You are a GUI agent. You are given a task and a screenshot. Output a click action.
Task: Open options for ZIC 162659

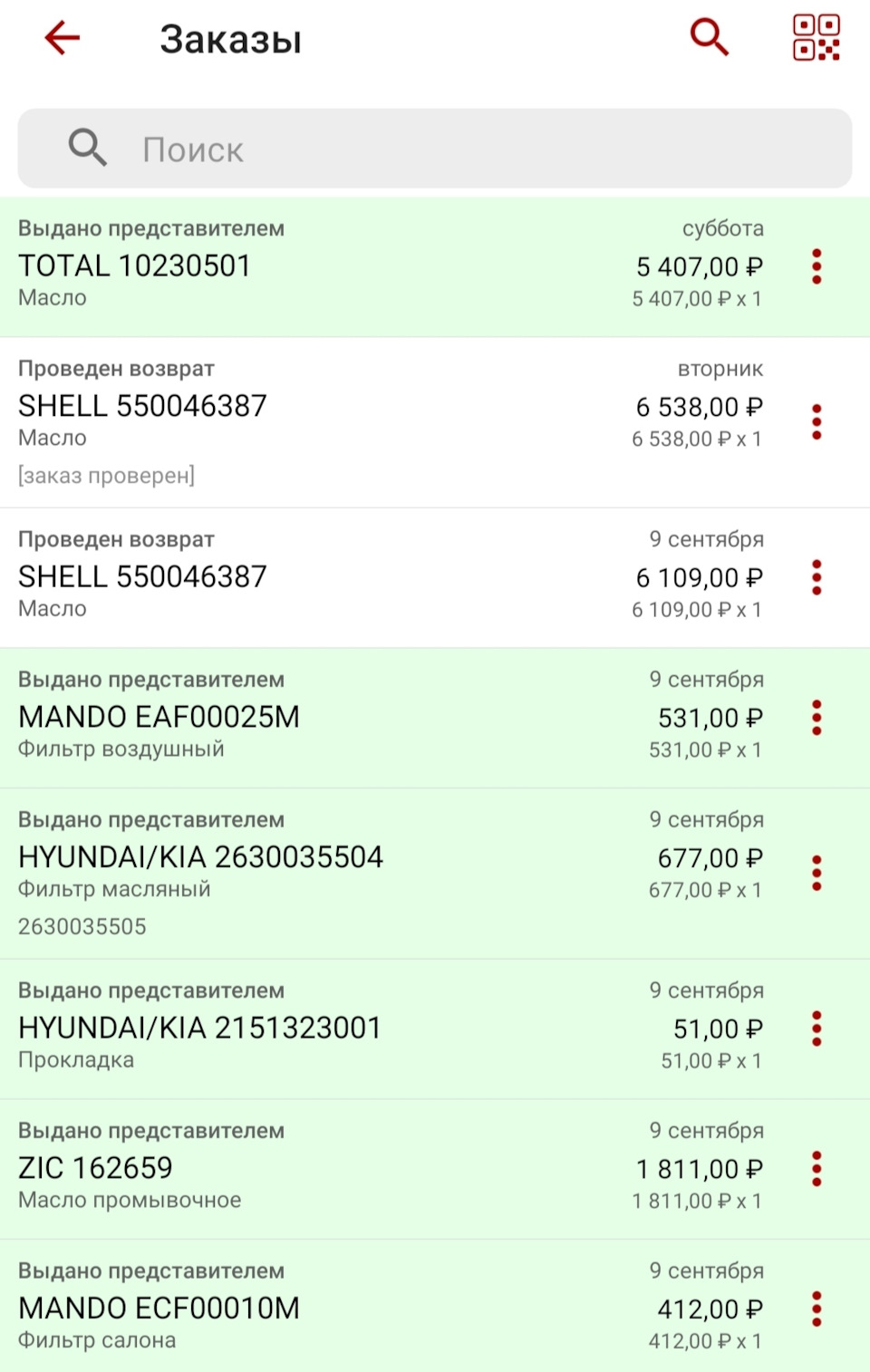pyautogui.click(x=817, y=1169)
